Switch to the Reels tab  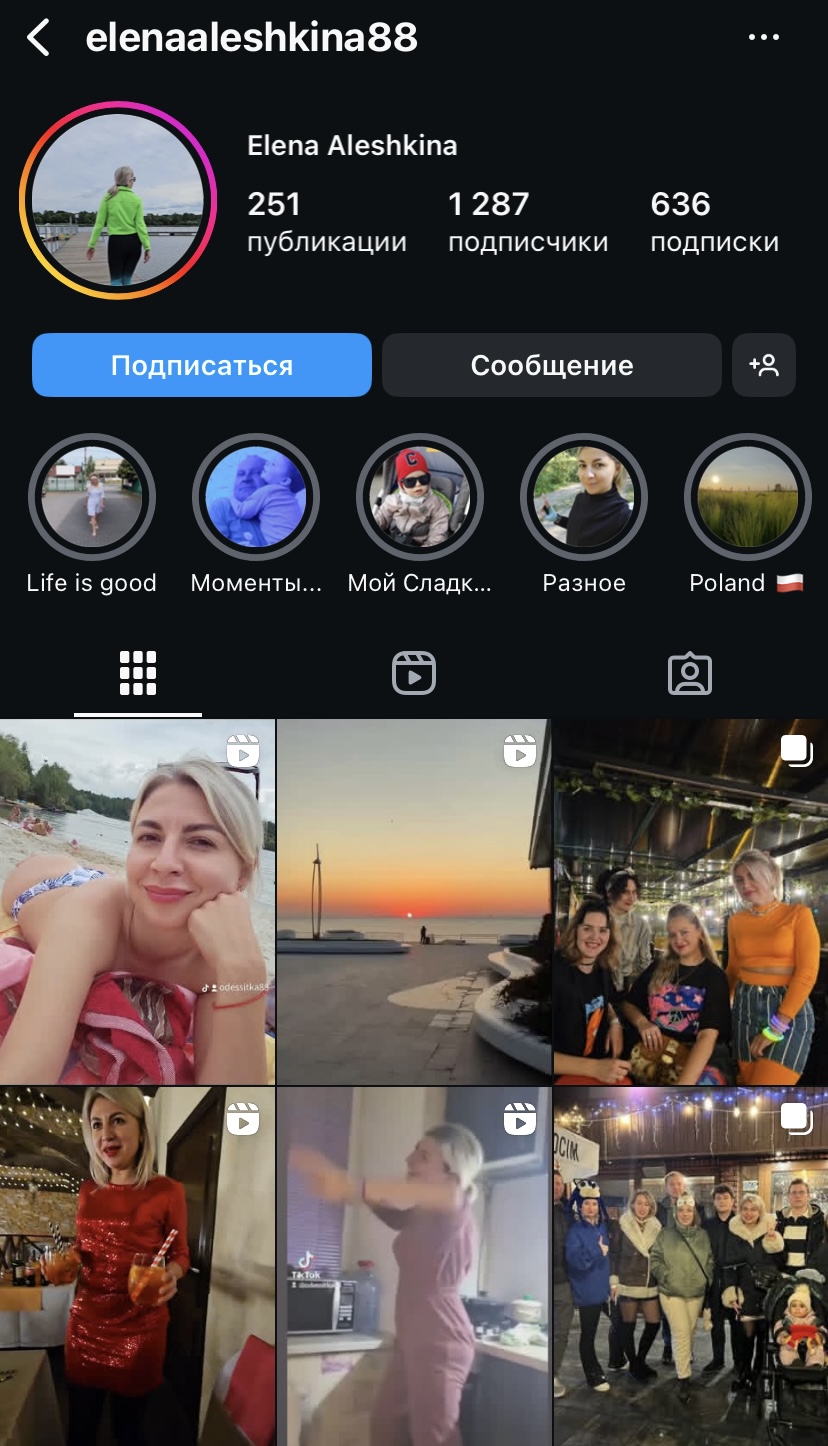click(x=414, y=673)
